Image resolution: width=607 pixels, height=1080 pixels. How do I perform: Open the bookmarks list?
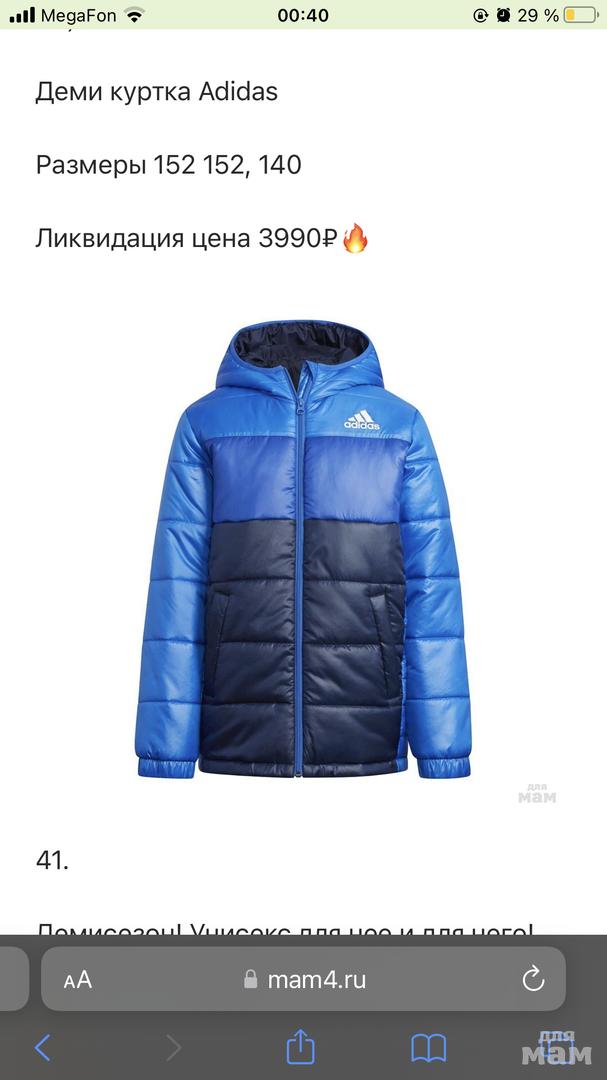429,1047
